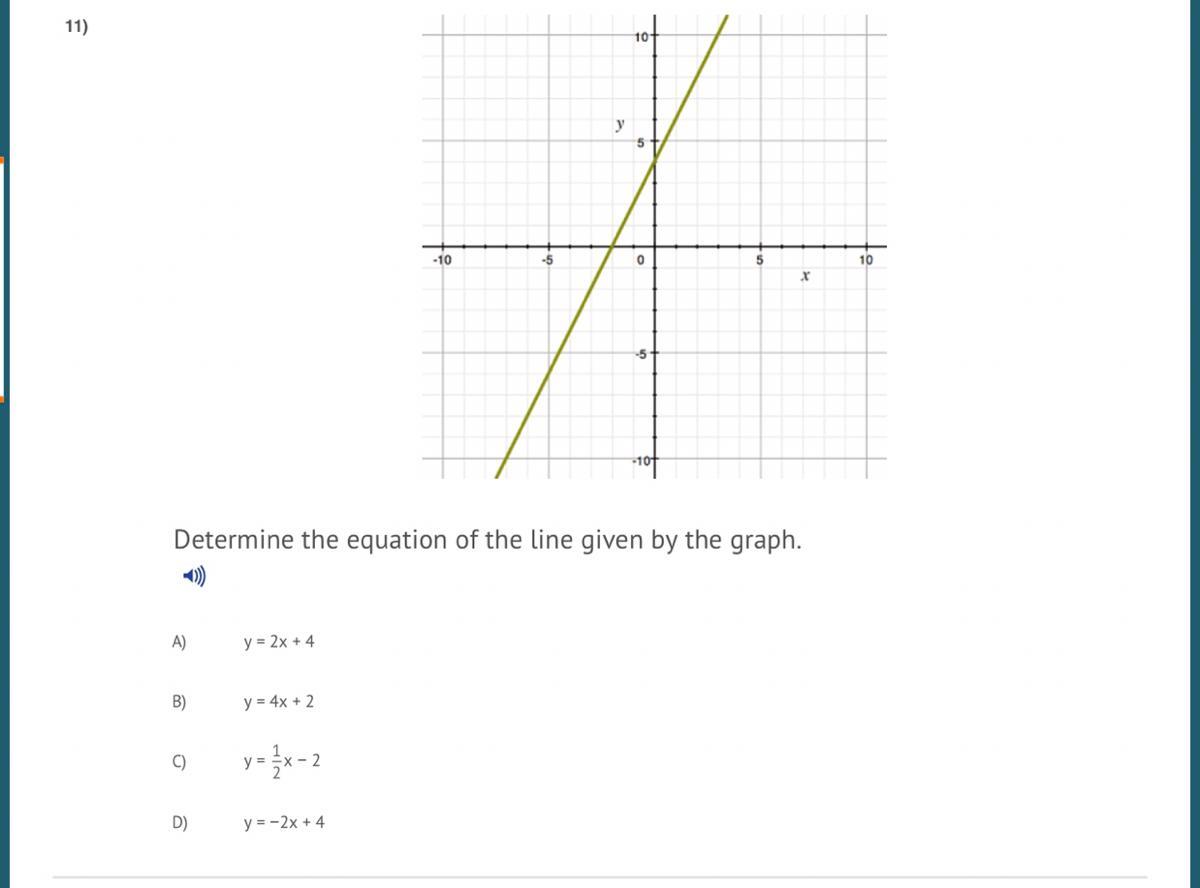This screenshot has width=1200, height=888.
Task: Play the question audio with the speaker icon
Action: [194, 577]
